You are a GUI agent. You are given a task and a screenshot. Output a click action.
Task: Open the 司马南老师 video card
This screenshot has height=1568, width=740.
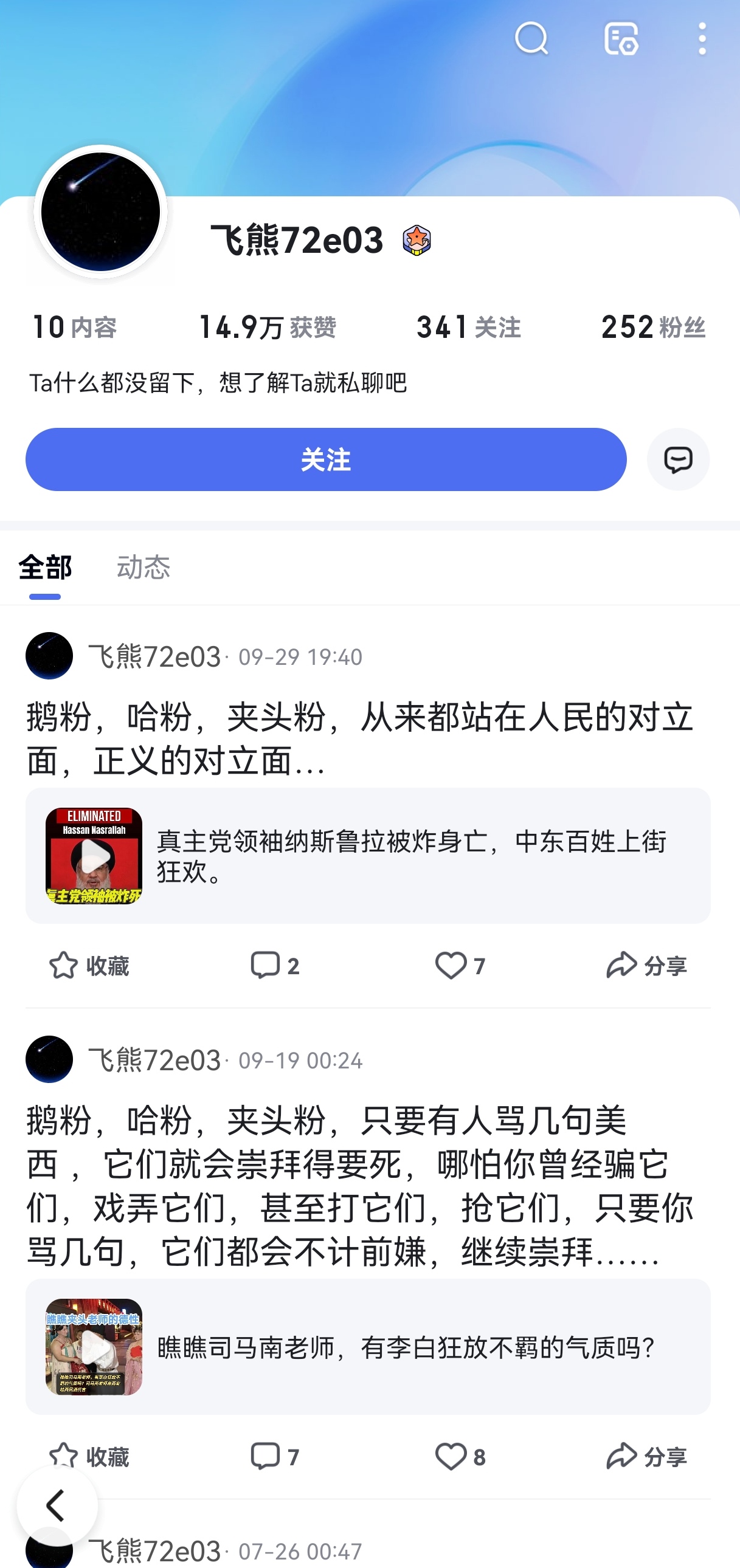(368, 1346)
